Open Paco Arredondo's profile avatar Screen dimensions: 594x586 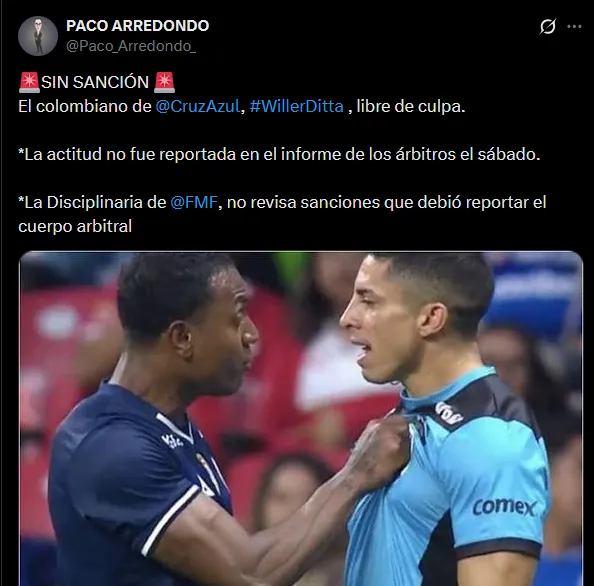tap(38, 36)
